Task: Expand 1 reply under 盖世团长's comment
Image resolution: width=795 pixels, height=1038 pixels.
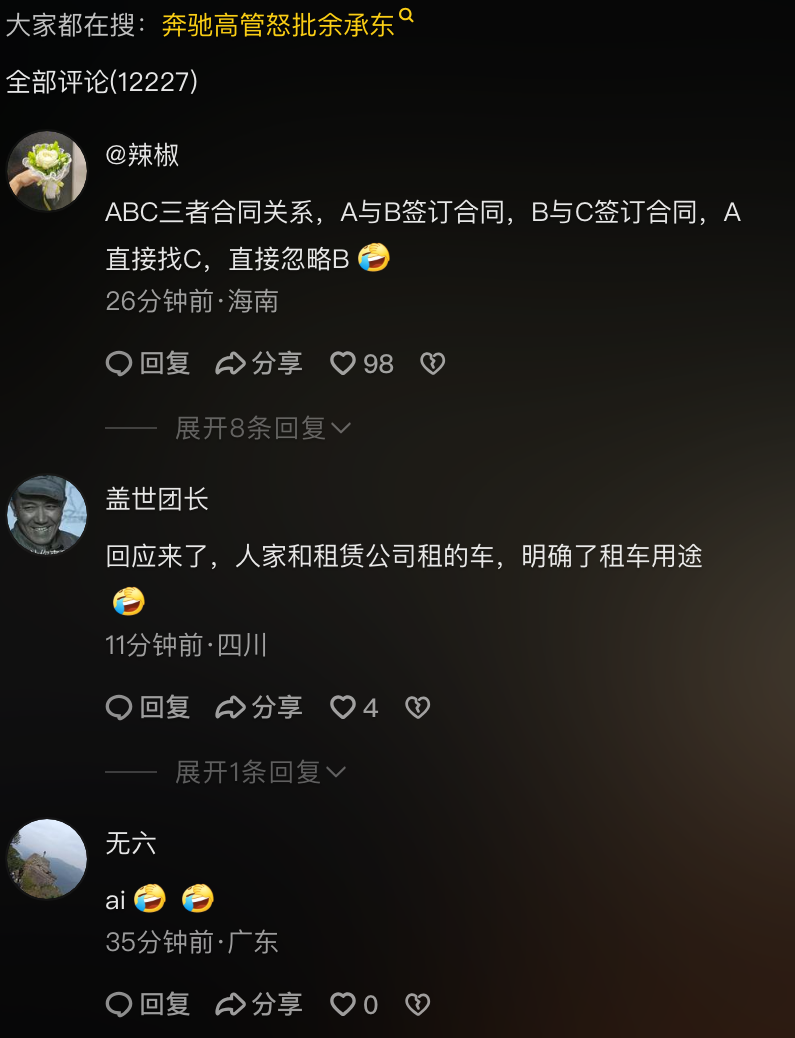Action: (x=260, y=772)
